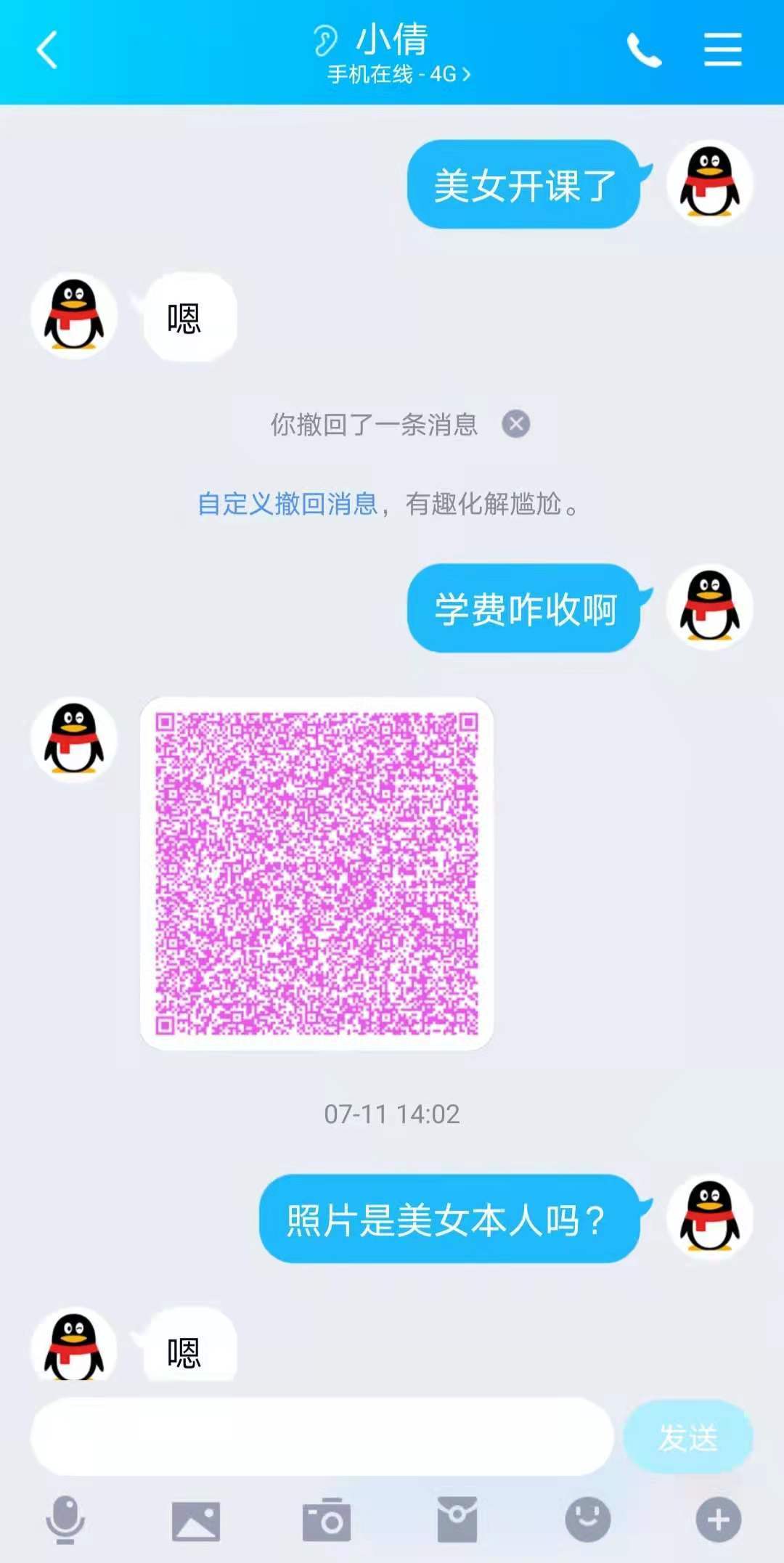Start a voice call with 小倩
This screenshot has width=784, height=1563.
(x=645, y=49)
